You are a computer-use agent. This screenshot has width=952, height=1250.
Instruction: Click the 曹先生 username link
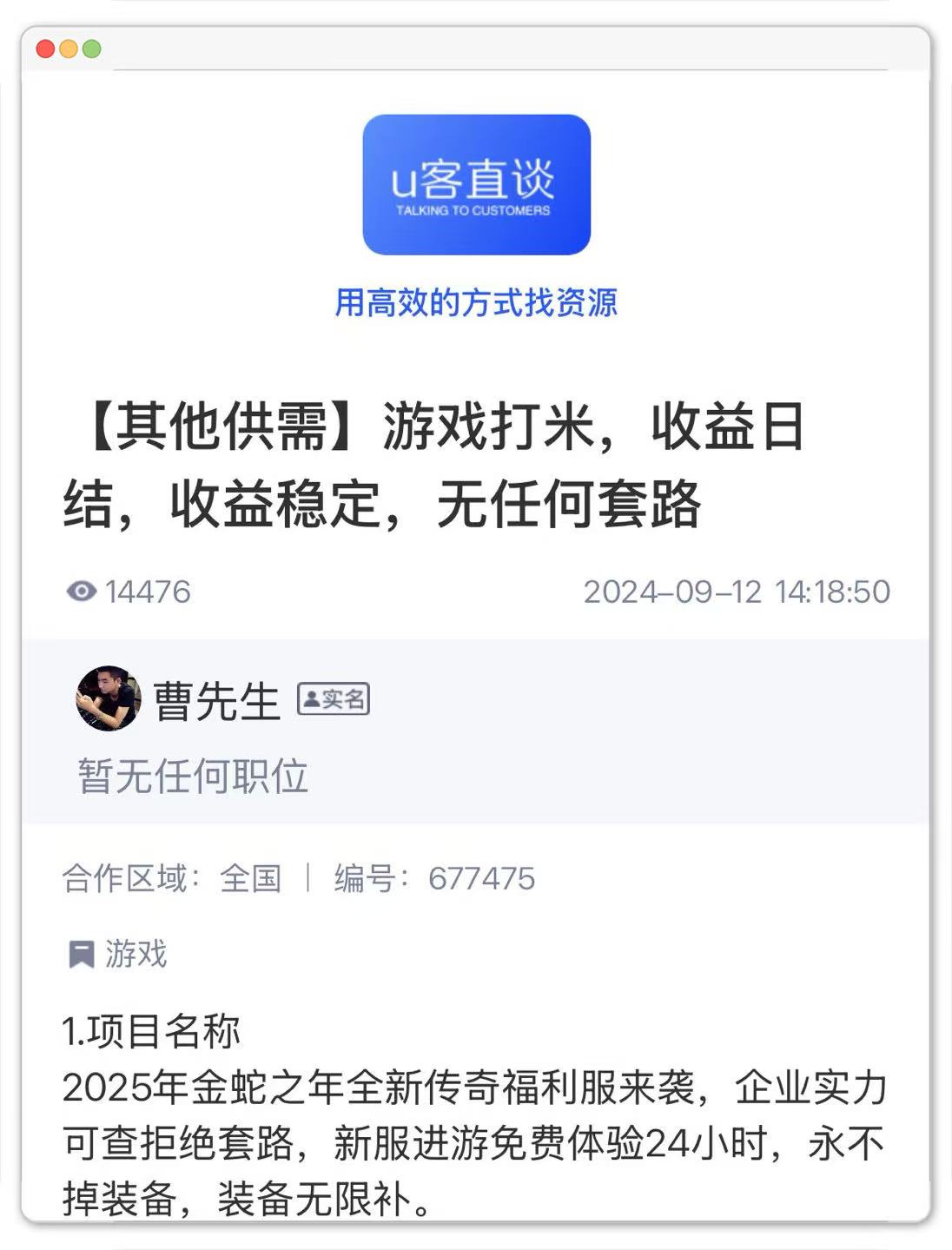215,698
